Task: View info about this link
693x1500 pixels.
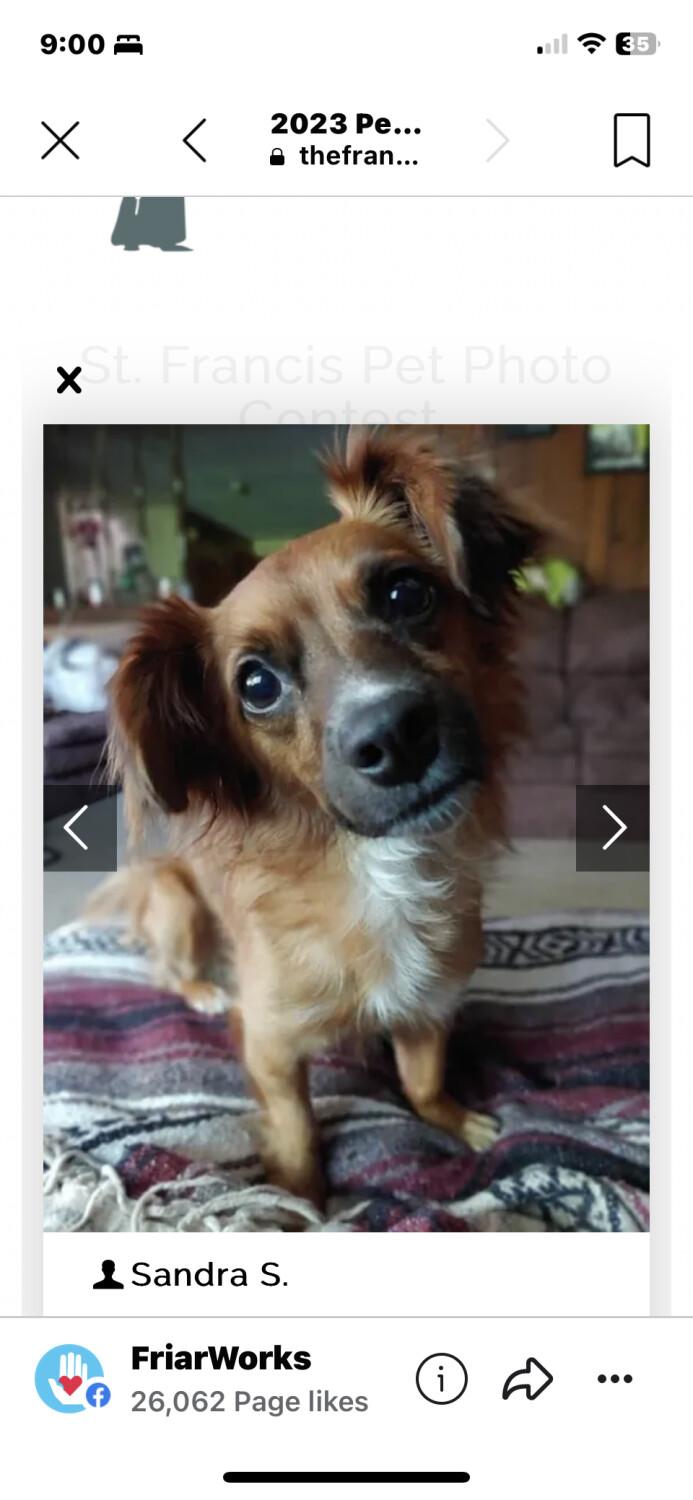Action: coord(441,1379)
